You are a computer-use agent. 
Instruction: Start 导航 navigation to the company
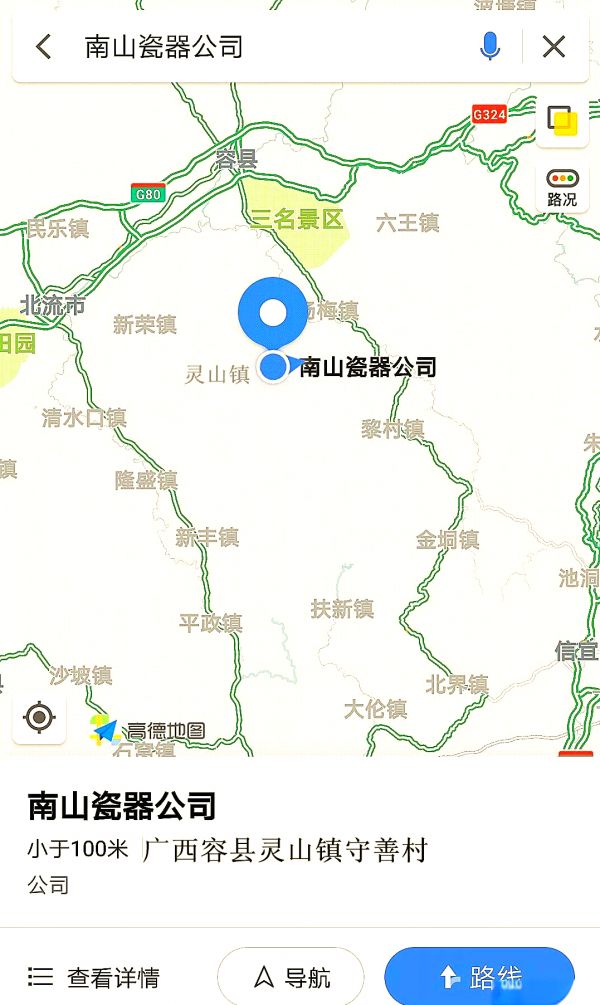[x=291, y=976]
